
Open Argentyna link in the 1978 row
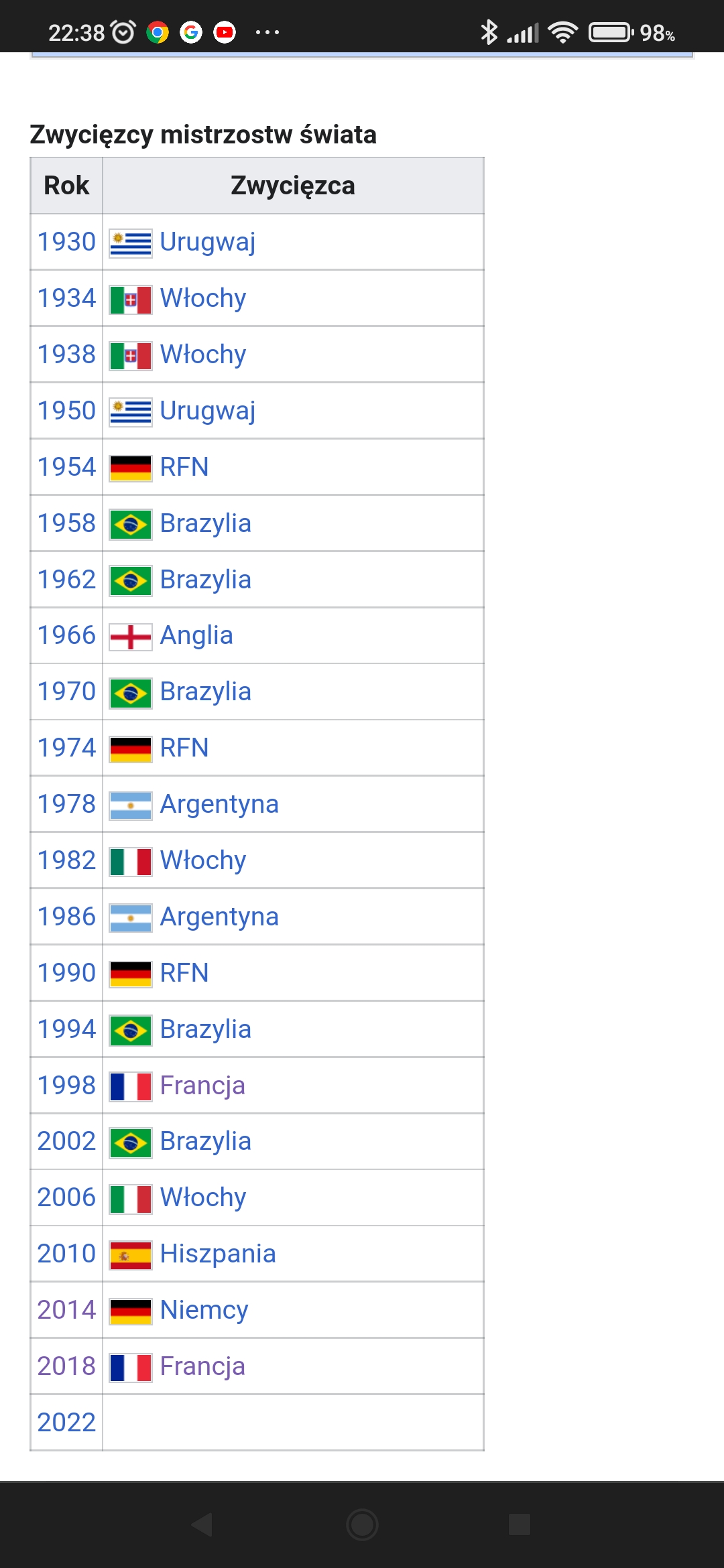click(x=219, y=804)
